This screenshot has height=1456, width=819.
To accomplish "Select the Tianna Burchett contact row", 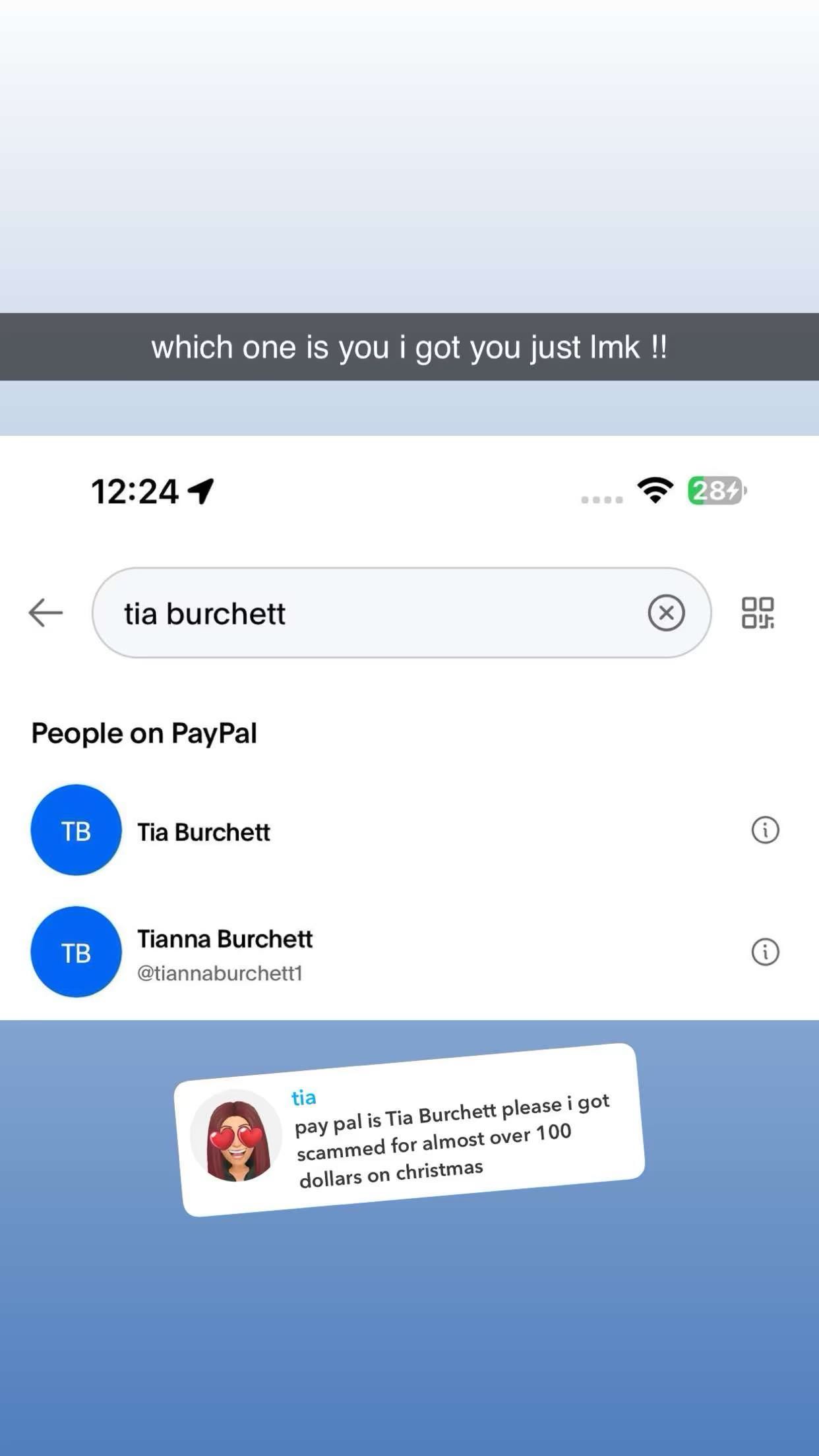I will click(x=264, y=952).
